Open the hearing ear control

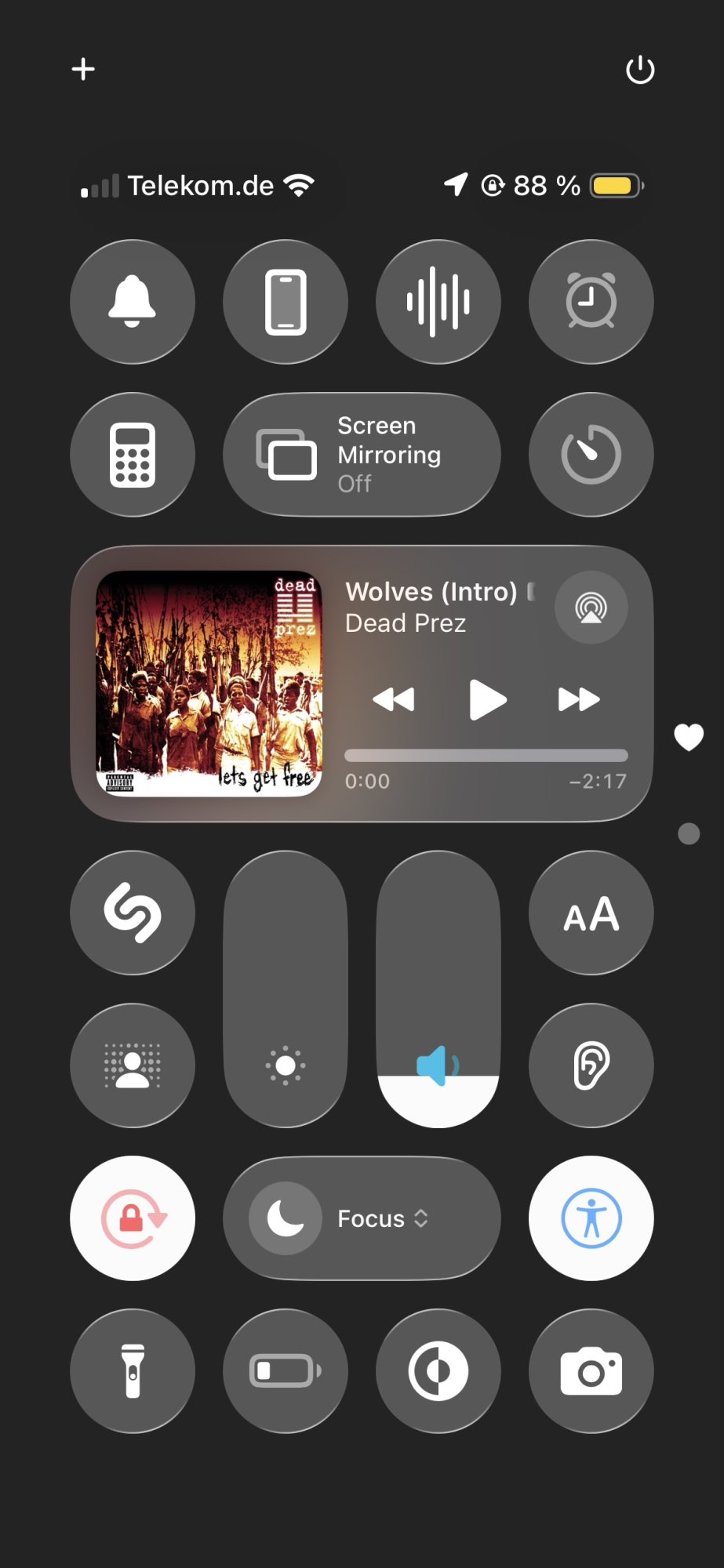[x=591, y=1065]
